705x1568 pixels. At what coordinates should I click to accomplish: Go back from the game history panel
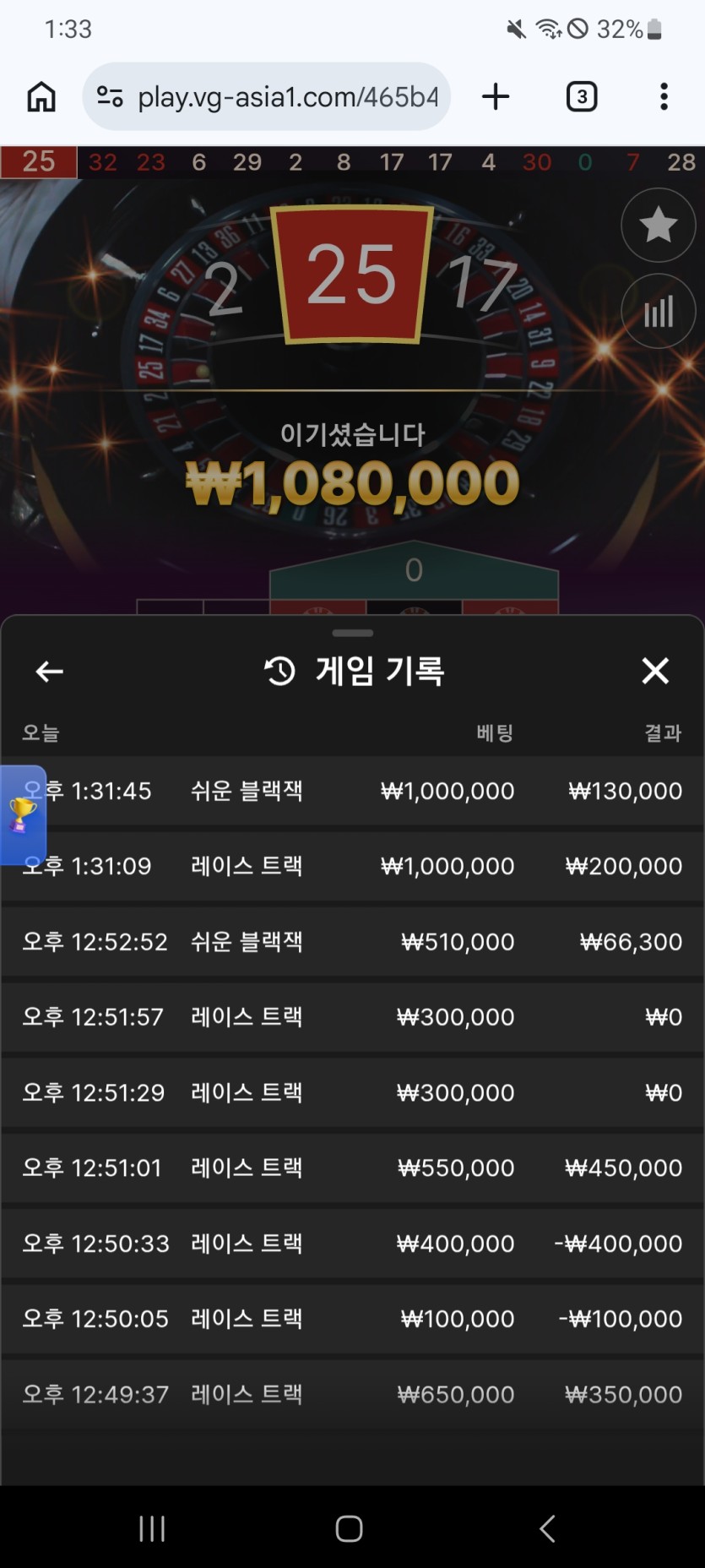tap(50, 672)
